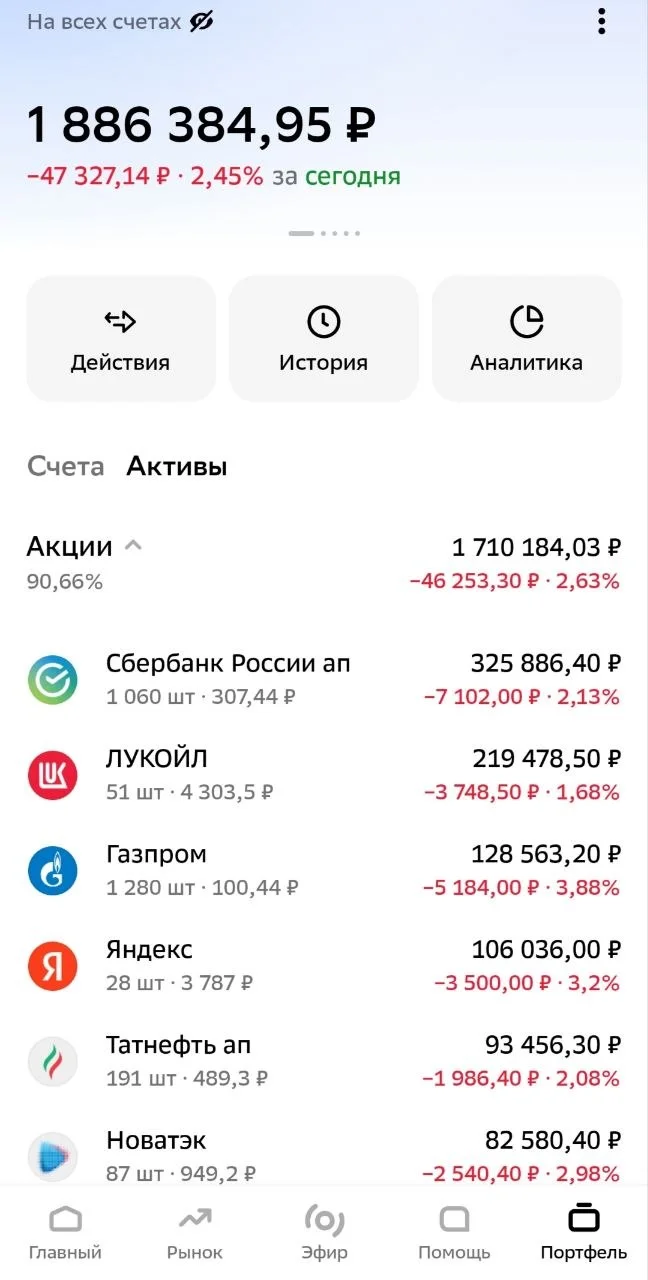
Task: Open the Газпром stock row
Action: click(324, 870)
